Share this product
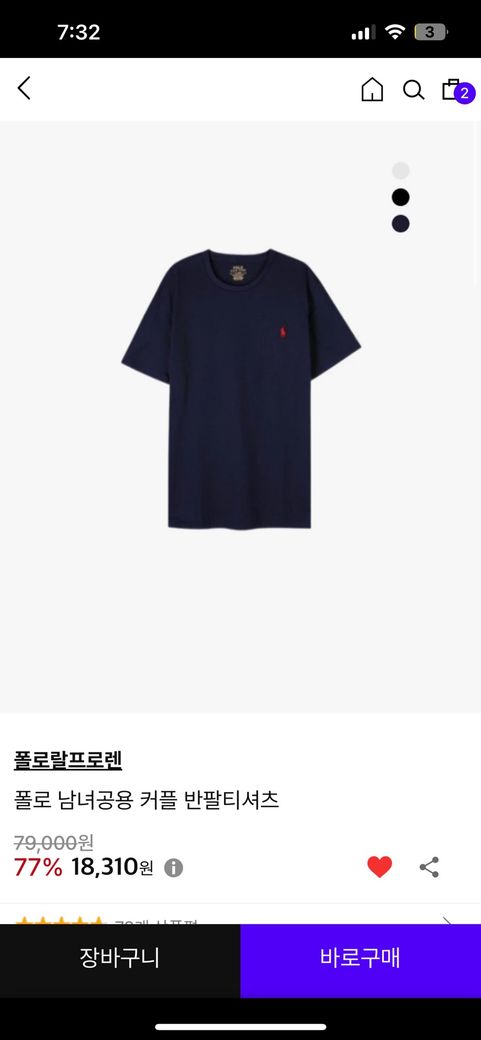The height and width of the screenshot is (1040, 481). point(429,867)
